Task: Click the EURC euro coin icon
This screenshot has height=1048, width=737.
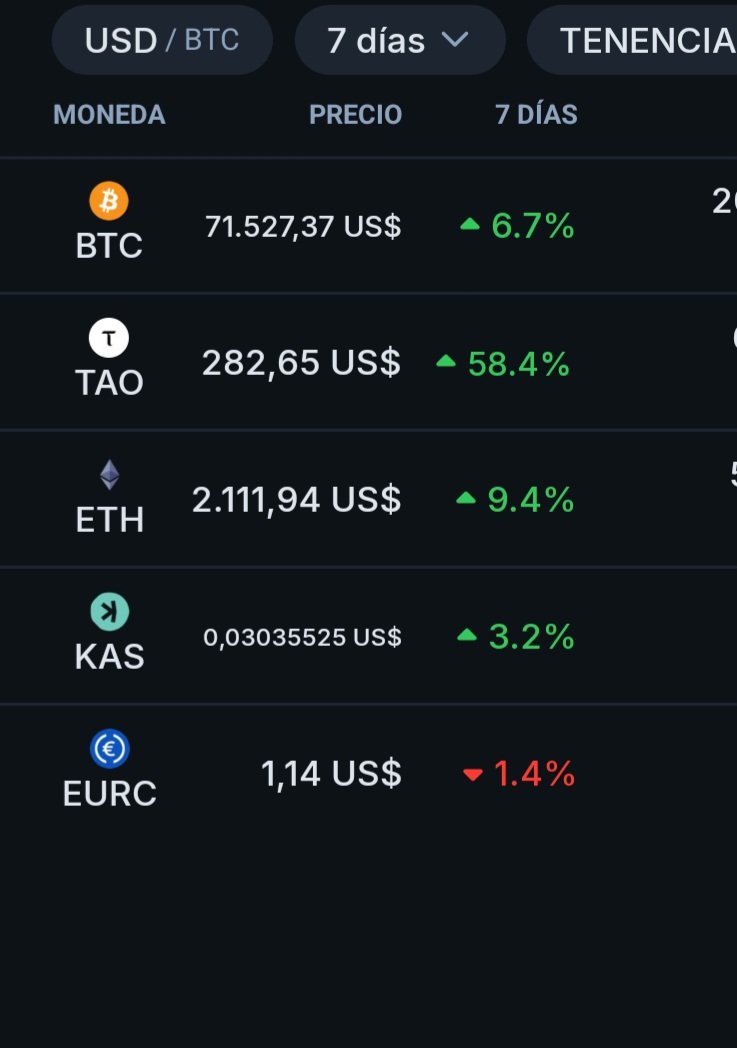Action: point(110,748)
